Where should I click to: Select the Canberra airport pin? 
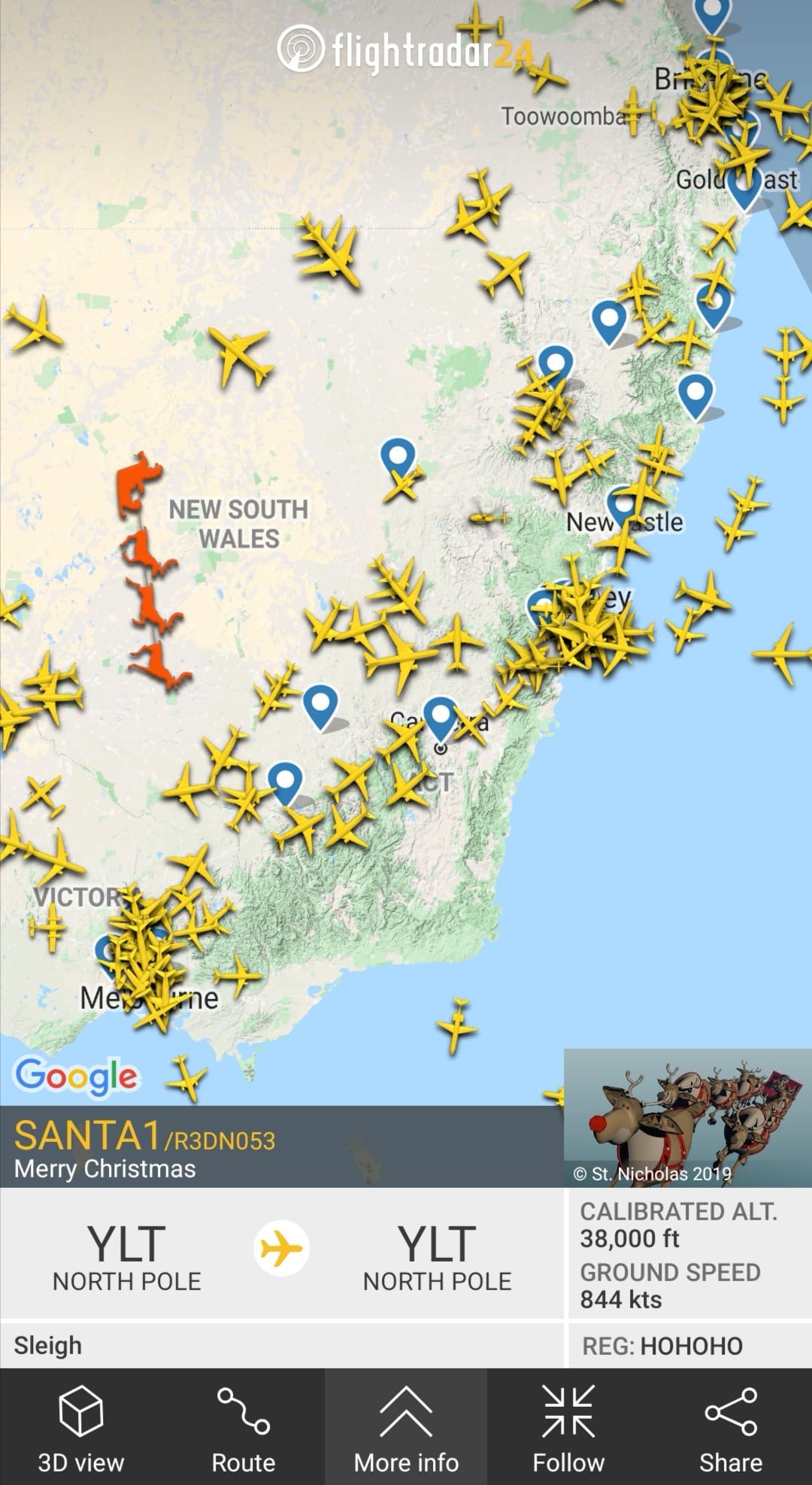440,716
